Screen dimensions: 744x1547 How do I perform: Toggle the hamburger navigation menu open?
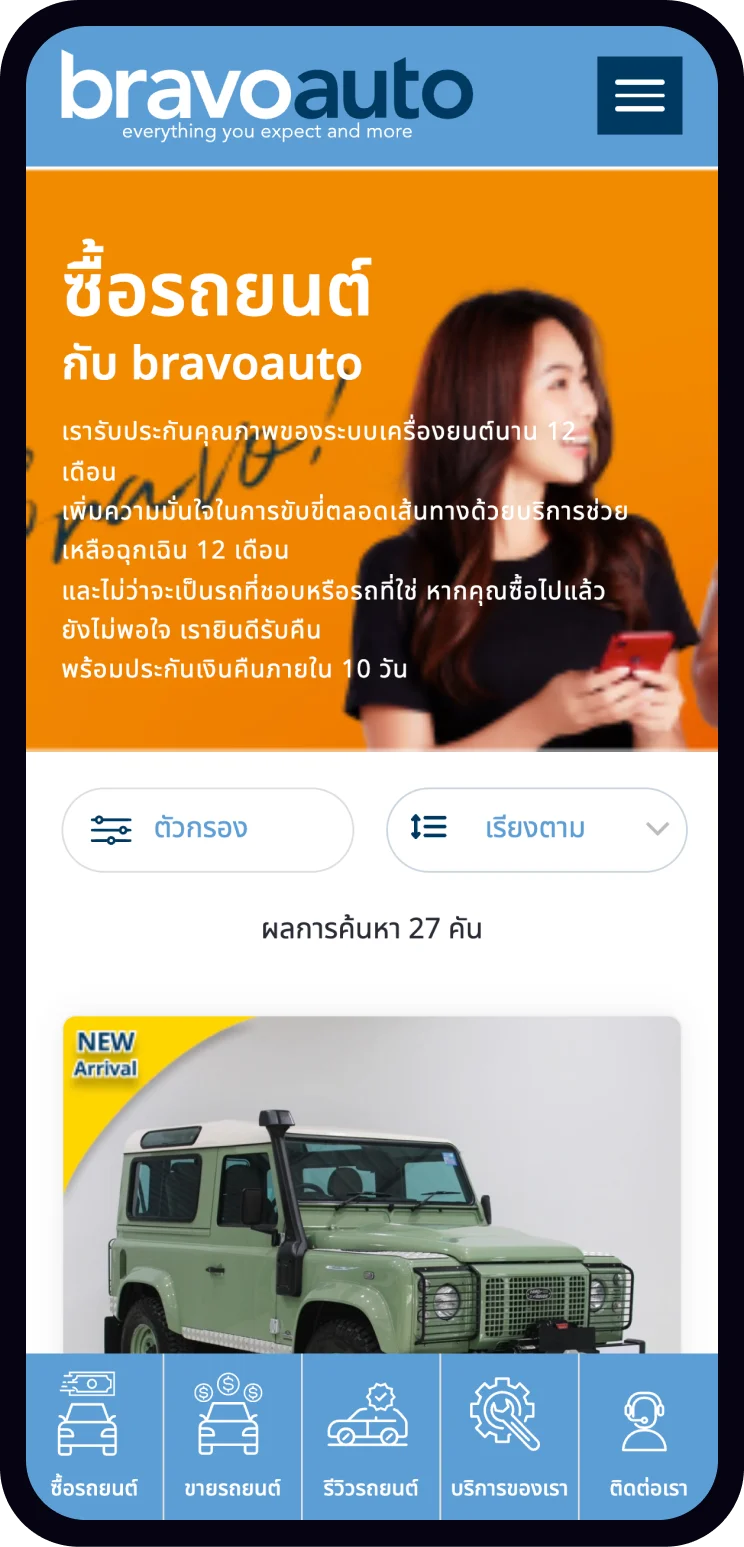639,96
